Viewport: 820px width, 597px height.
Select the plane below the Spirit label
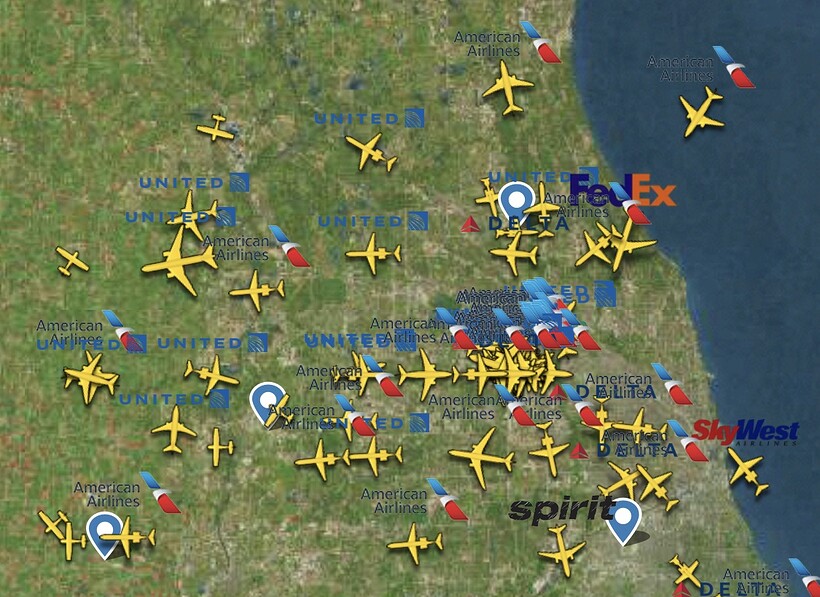(563, 549)
